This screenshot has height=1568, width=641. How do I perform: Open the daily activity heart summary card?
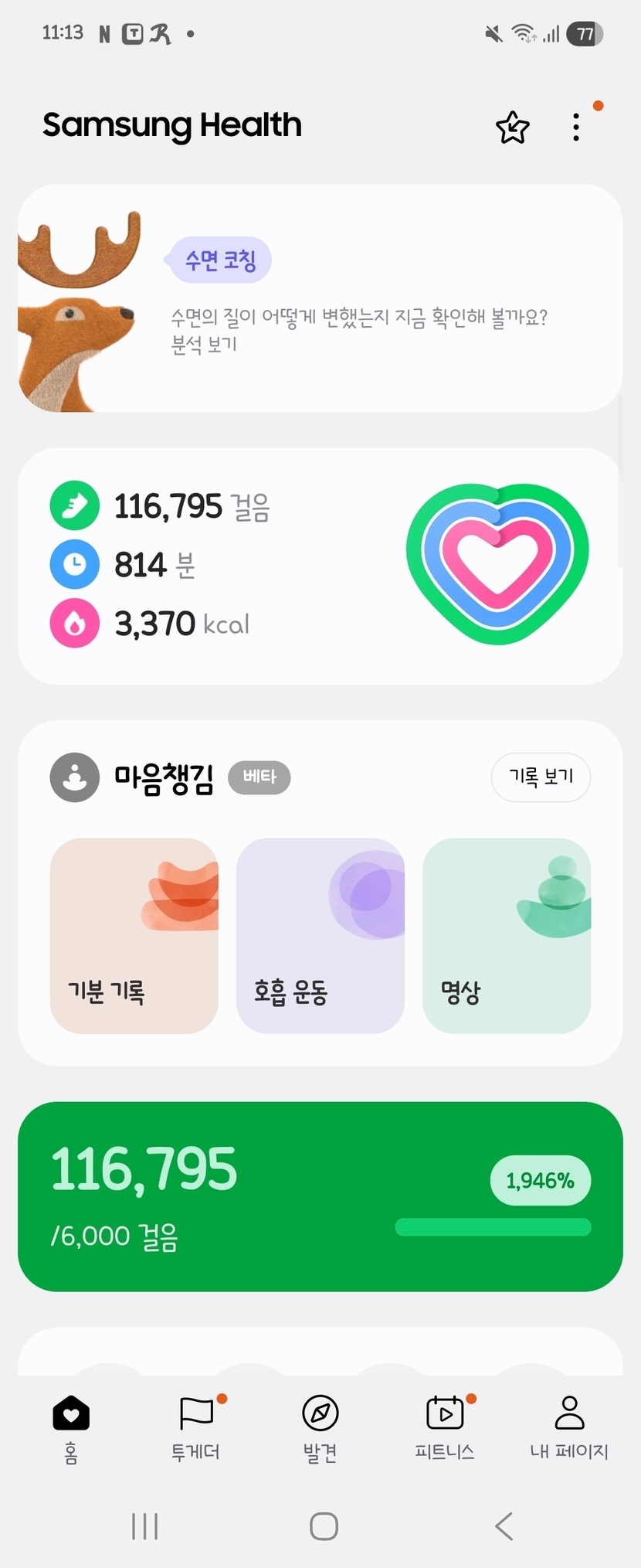pyautogui.click(x=320, y=566)
